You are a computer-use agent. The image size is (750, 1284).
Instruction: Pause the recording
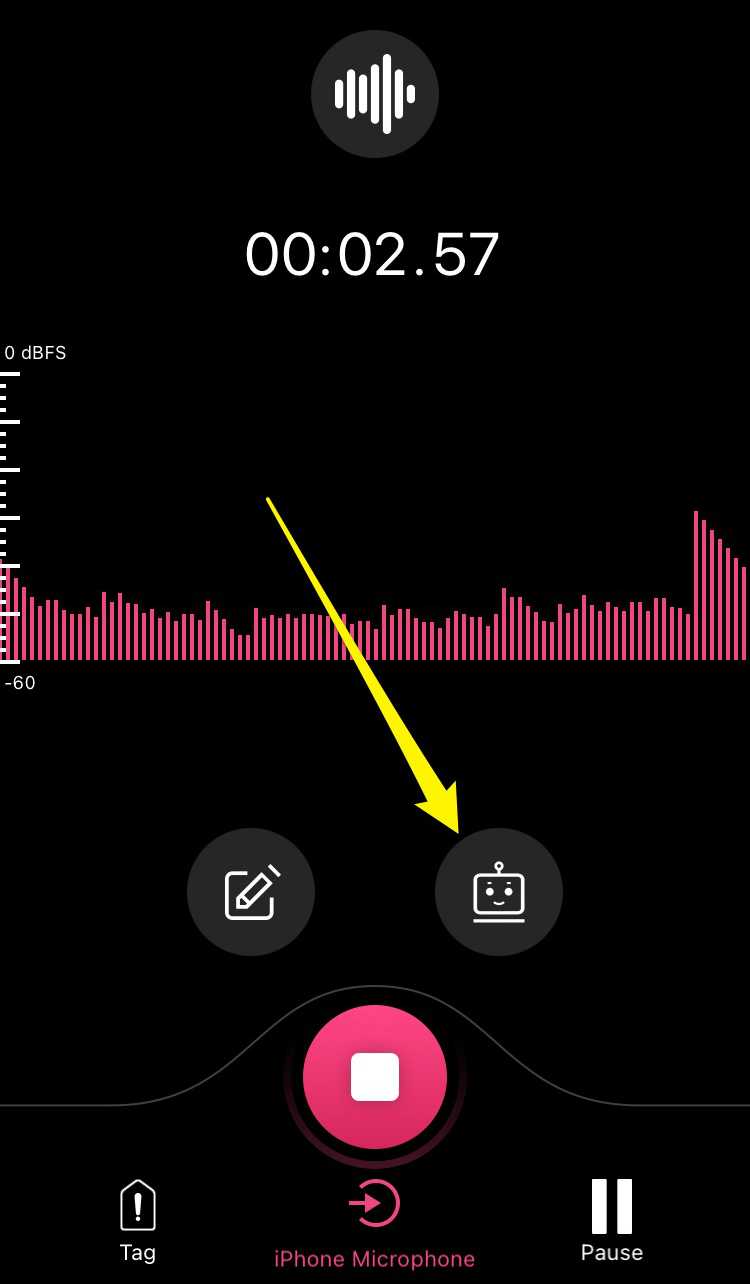[x=611, y=1220]
